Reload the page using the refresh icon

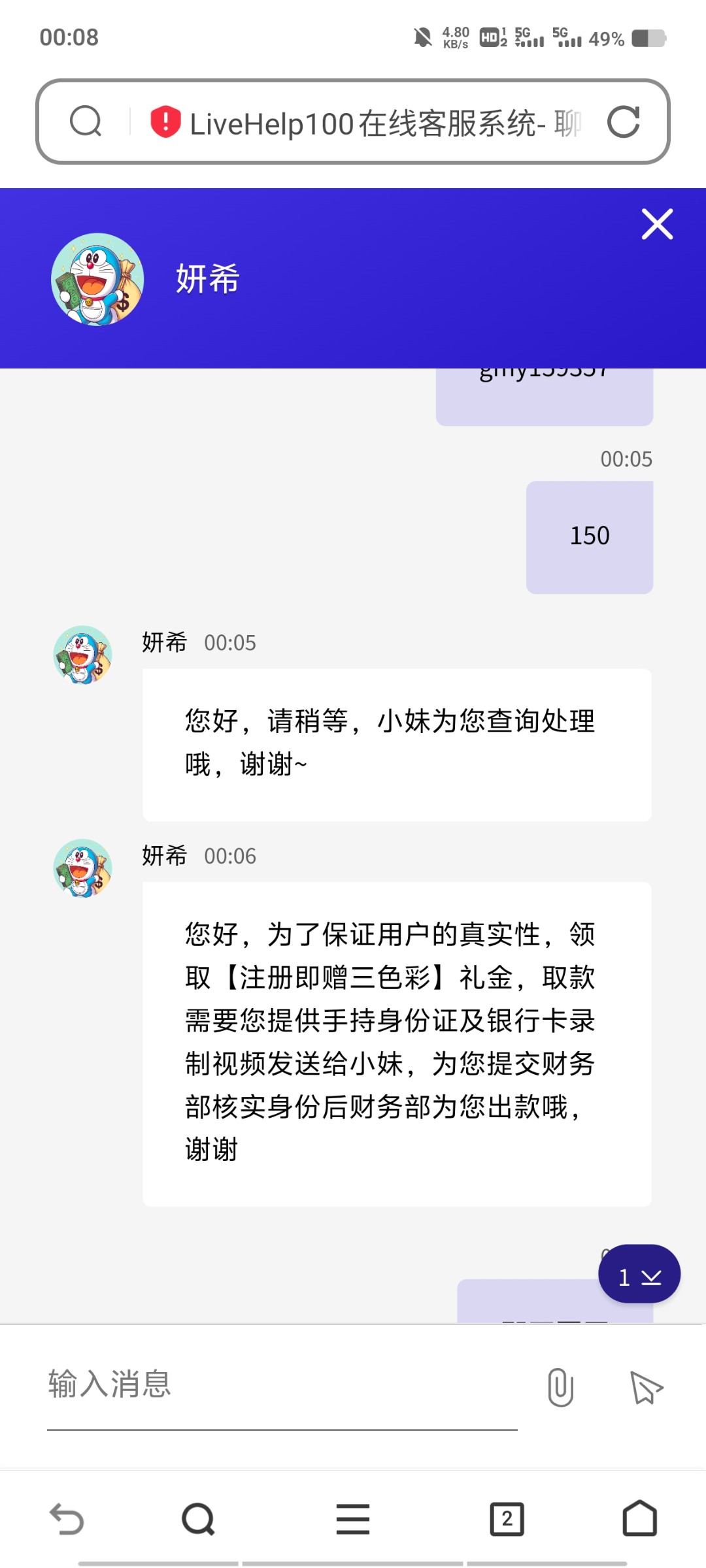tap(624, 121)
